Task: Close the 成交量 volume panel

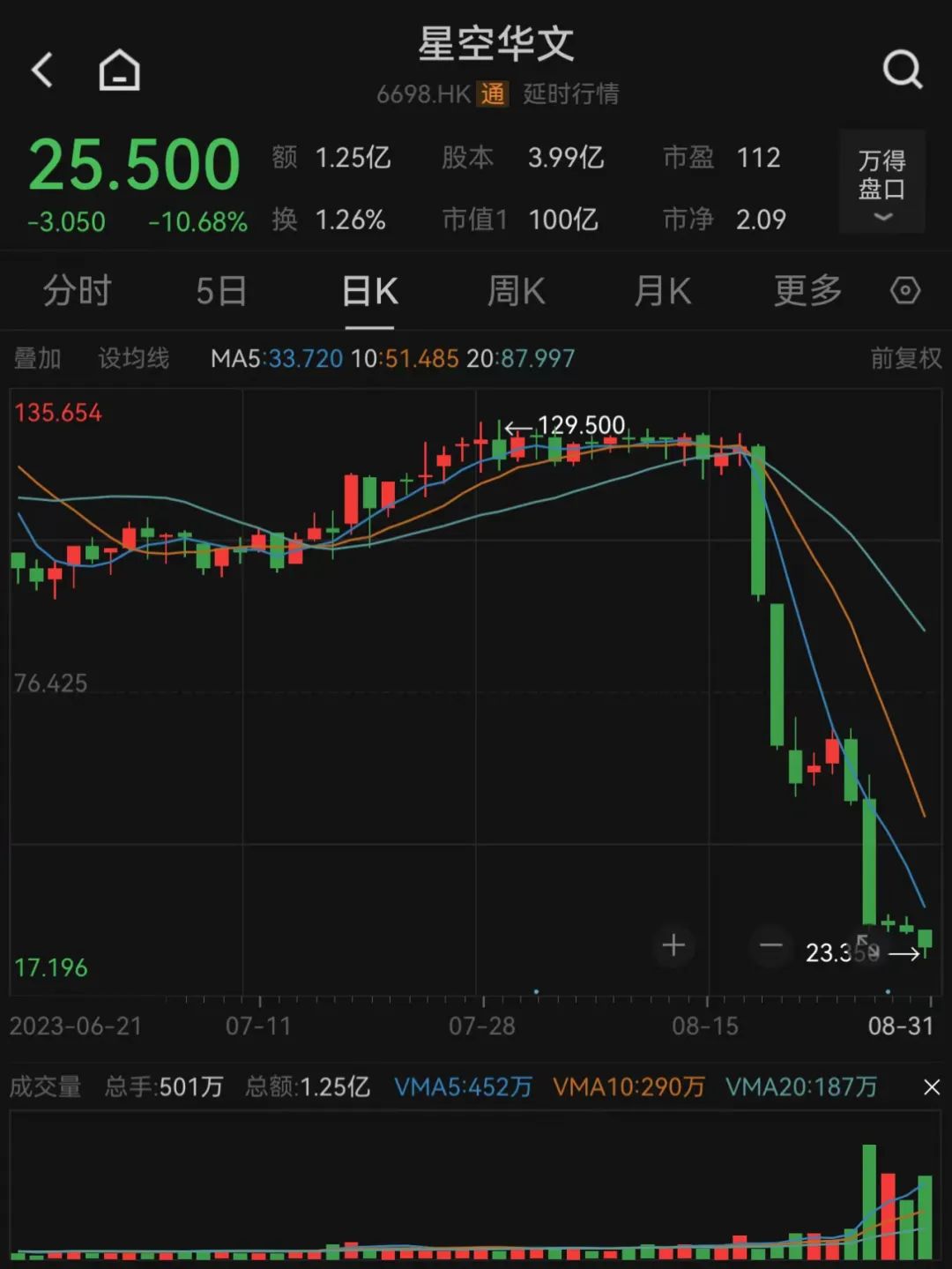Action: [x=931, y=1087]
